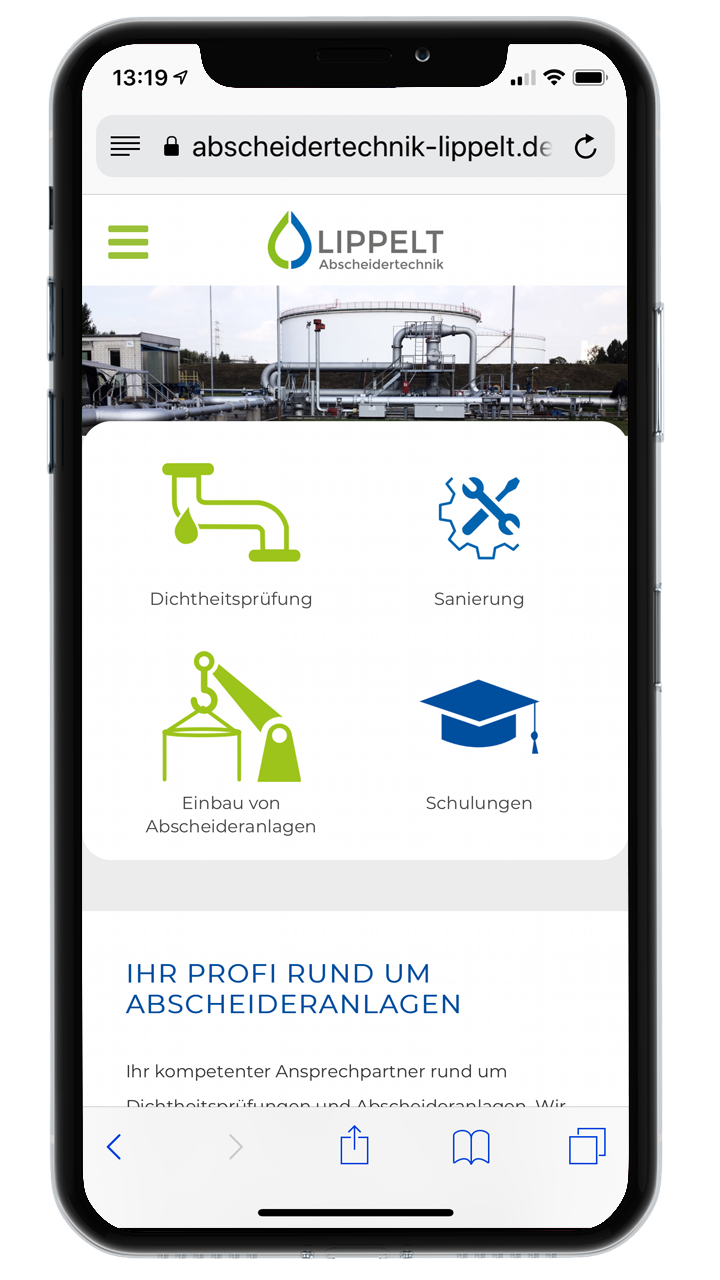
Task: Share this page from Safari toolbar
Action: (x=354, y=1144)
